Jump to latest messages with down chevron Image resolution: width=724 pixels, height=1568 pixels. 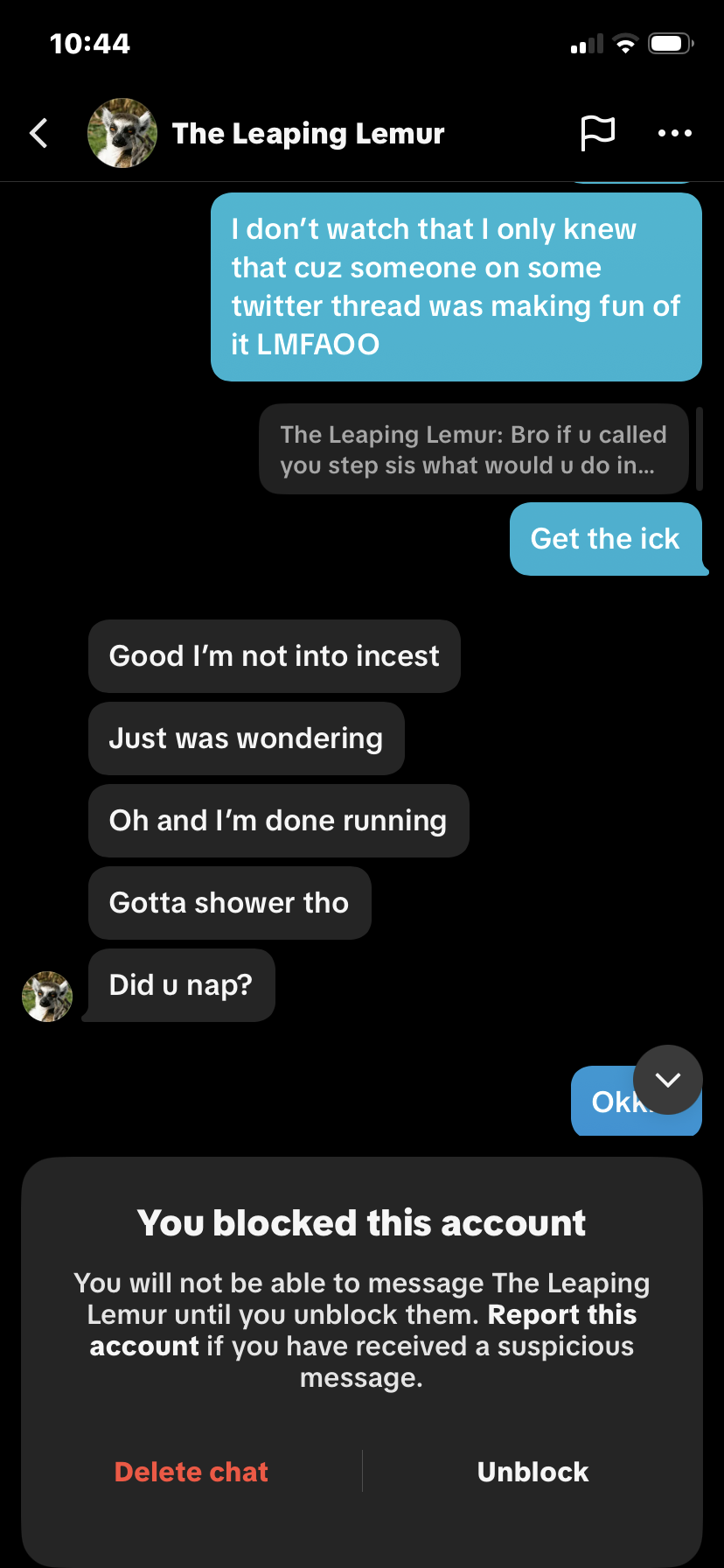point(668,1080)
